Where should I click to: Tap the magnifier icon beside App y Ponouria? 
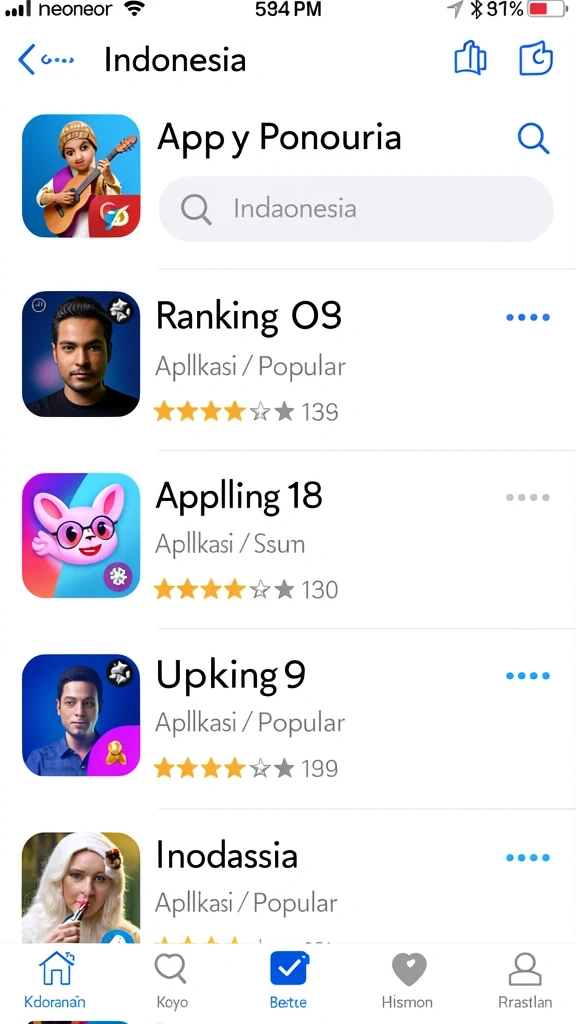534,138
